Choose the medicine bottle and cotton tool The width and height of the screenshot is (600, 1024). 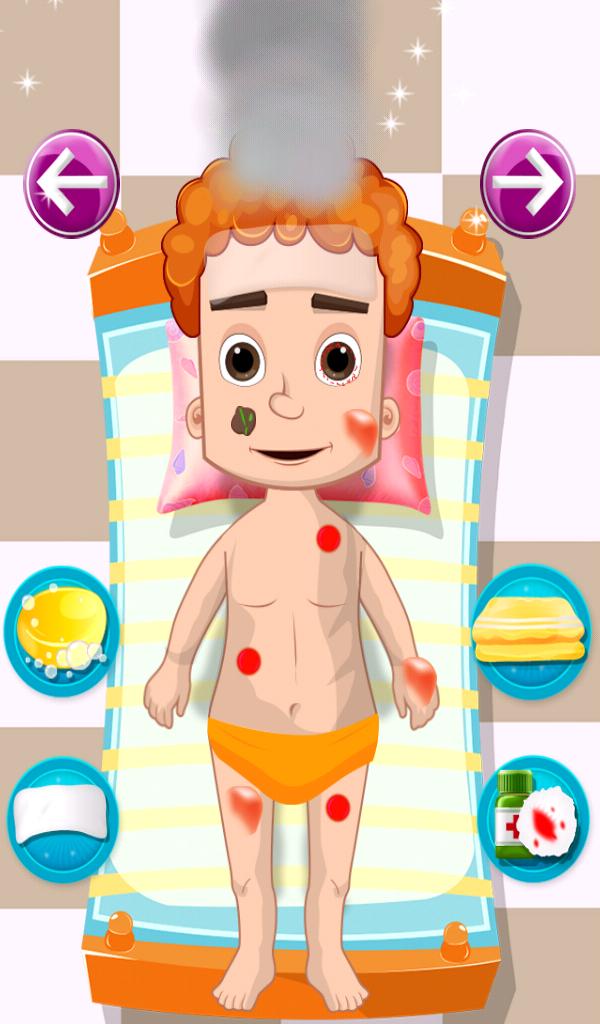coord(530,819)
